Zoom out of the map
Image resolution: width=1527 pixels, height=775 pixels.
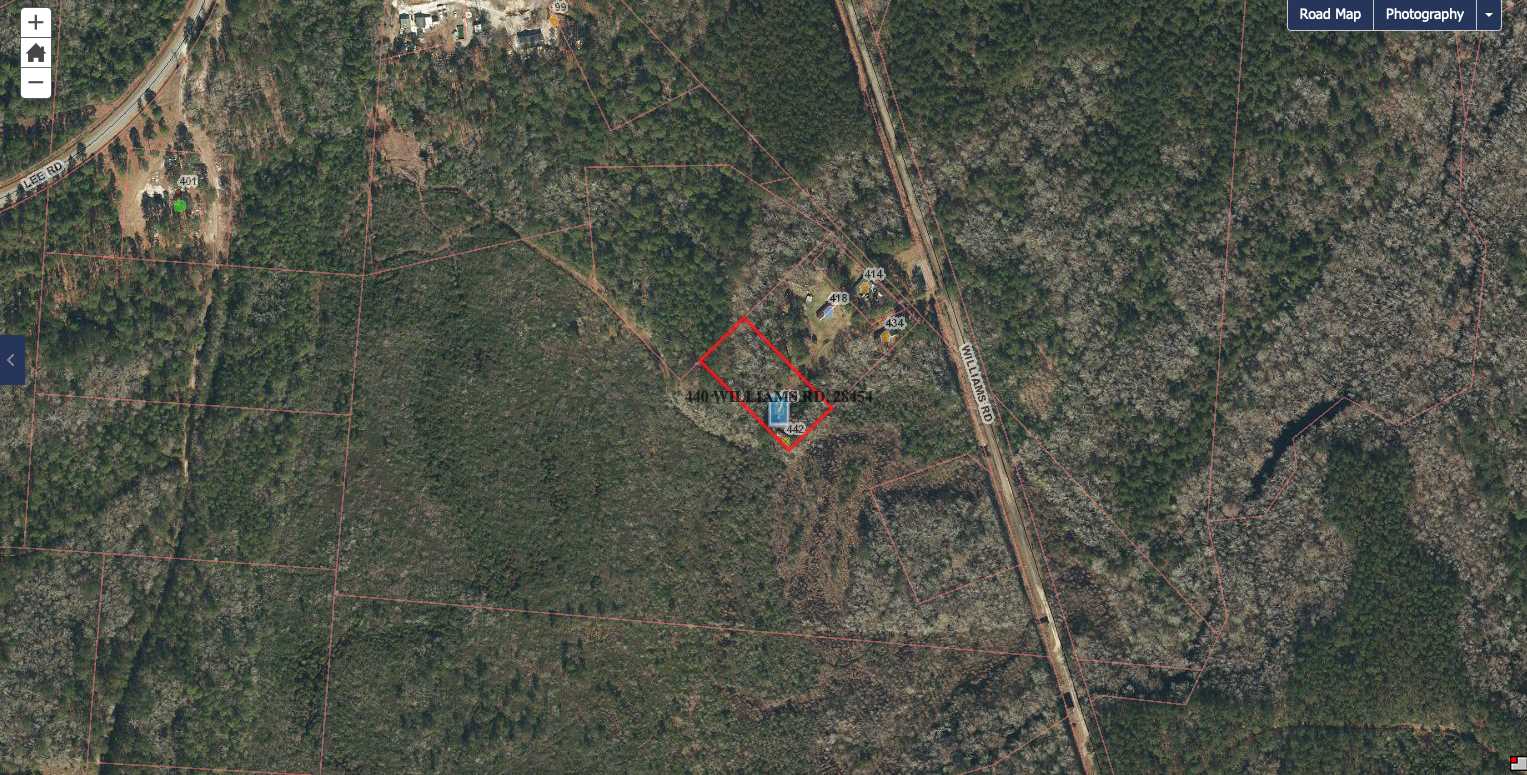[36, 82]
